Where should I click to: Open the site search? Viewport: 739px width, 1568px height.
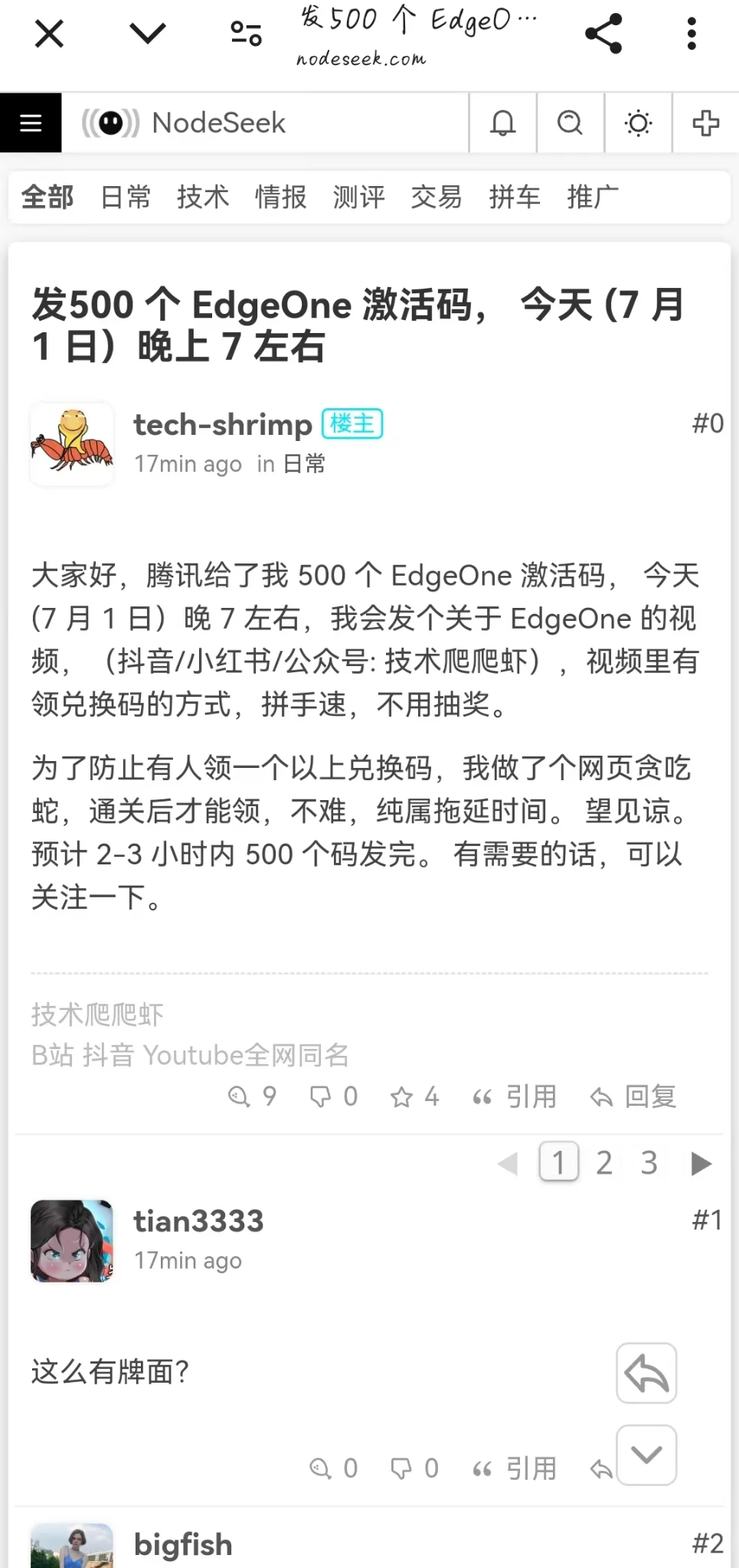point(570,123)
